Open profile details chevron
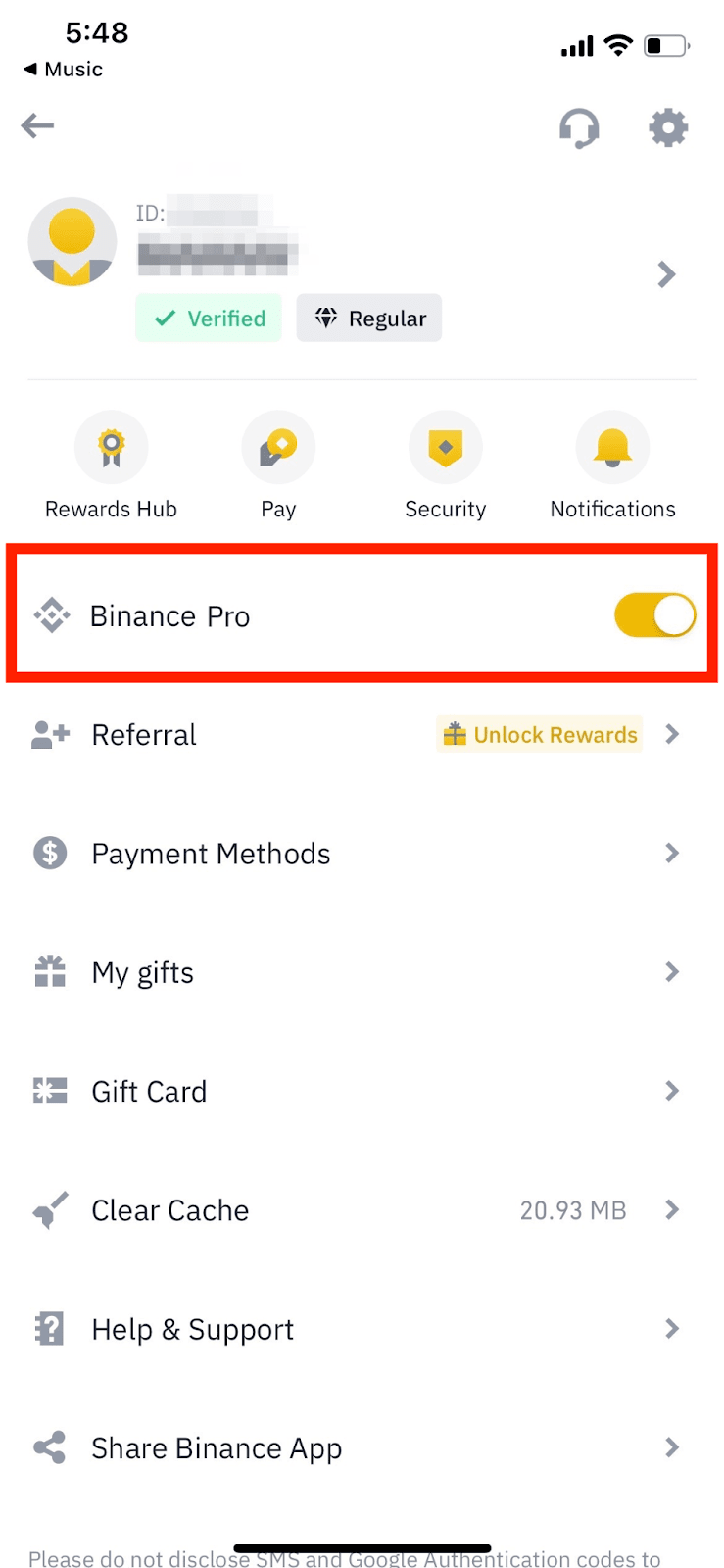724x1568 pixels. (x=667, y=274)
